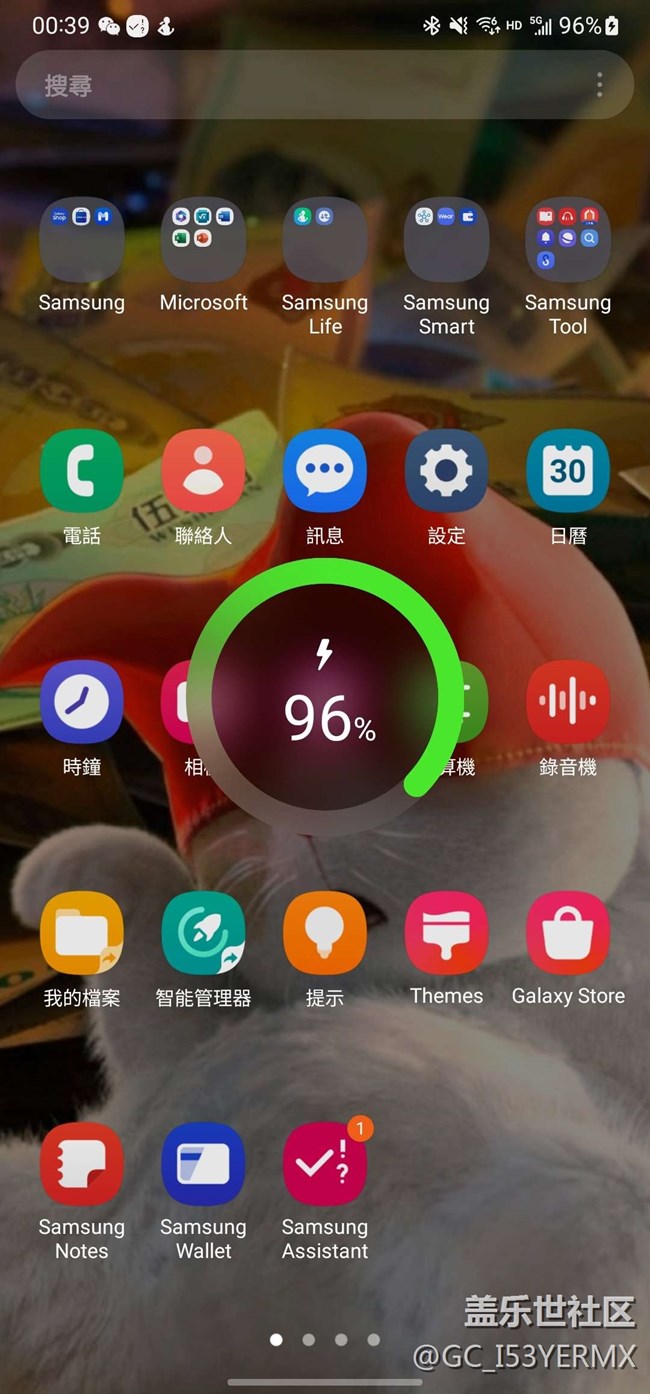Screen dimensions: 650x1394
Task: Open the Samsung Life folder
Action: [x=325, y=241]
